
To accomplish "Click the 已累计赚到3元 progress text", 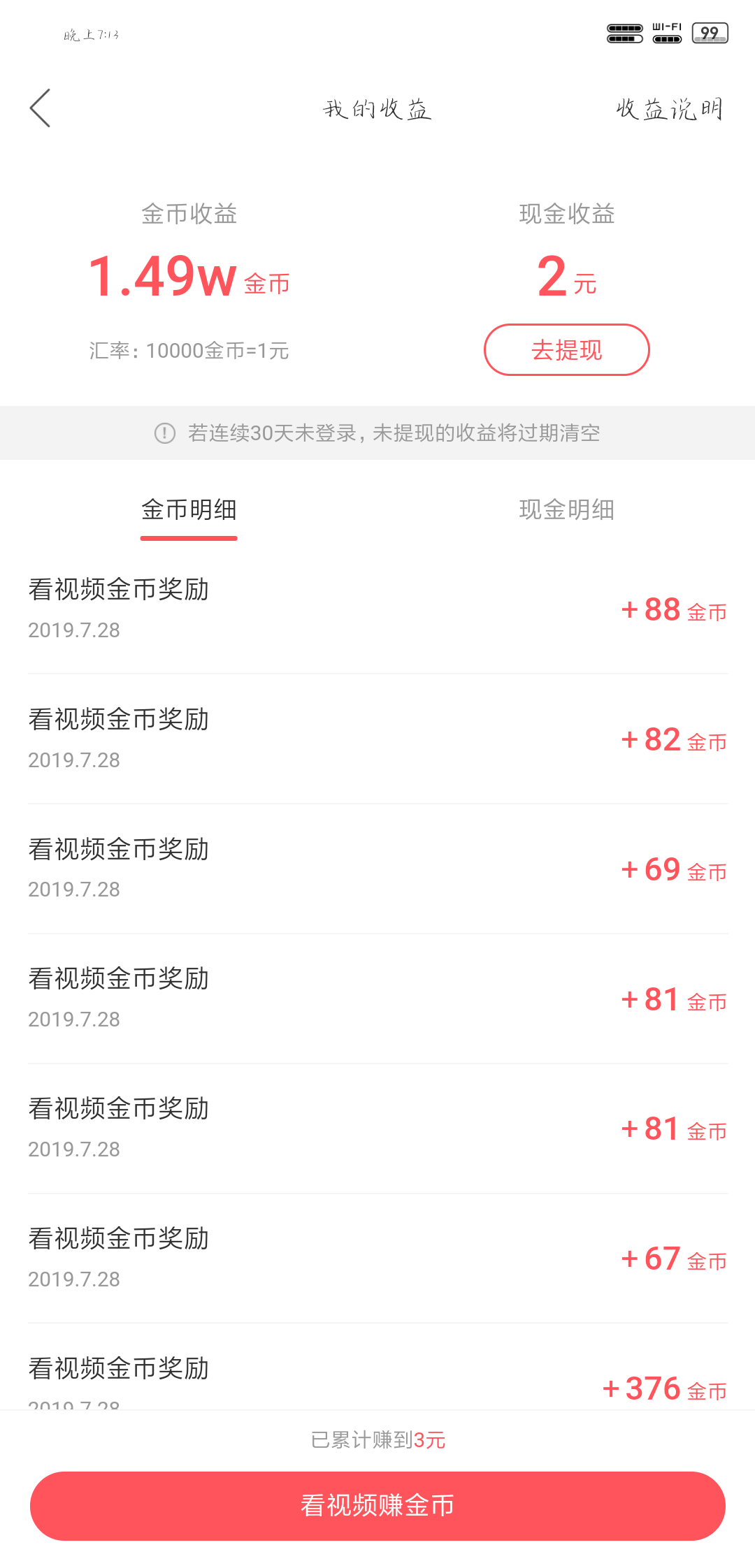I will click(x=377, y=1439).
